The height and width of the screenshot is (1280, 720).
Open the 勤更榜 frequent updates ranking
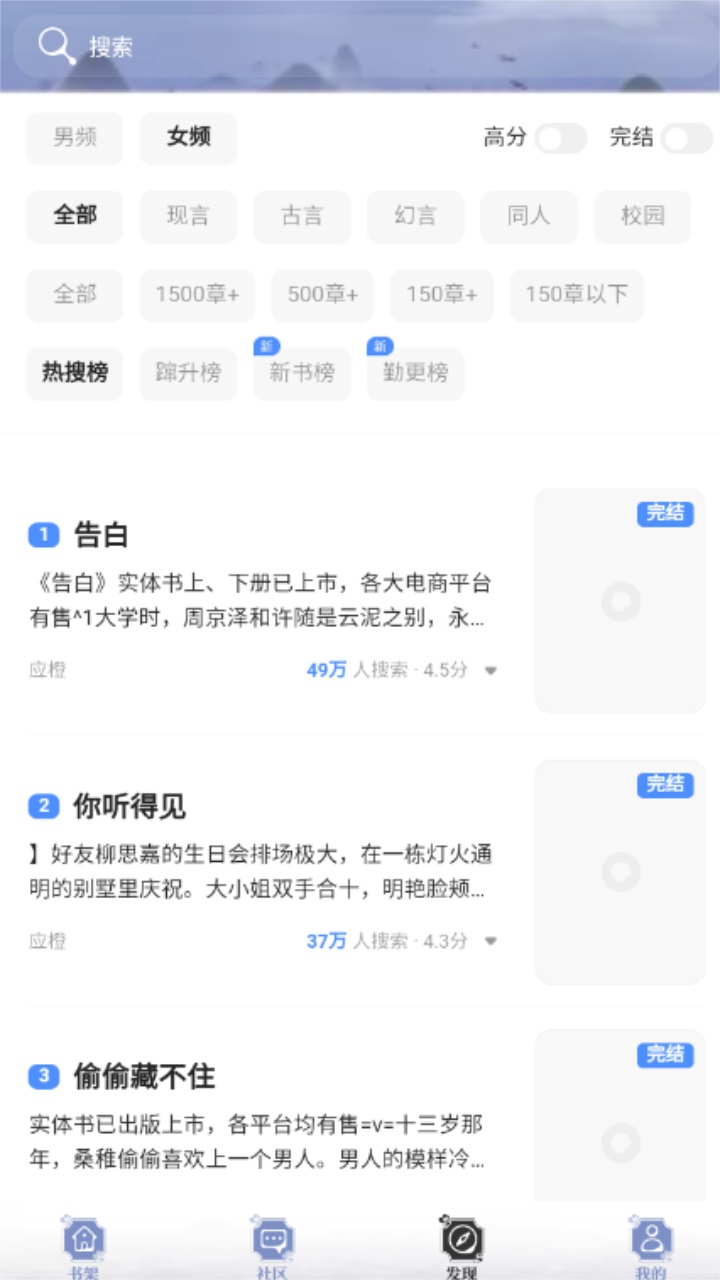click(x=414, y=373)
